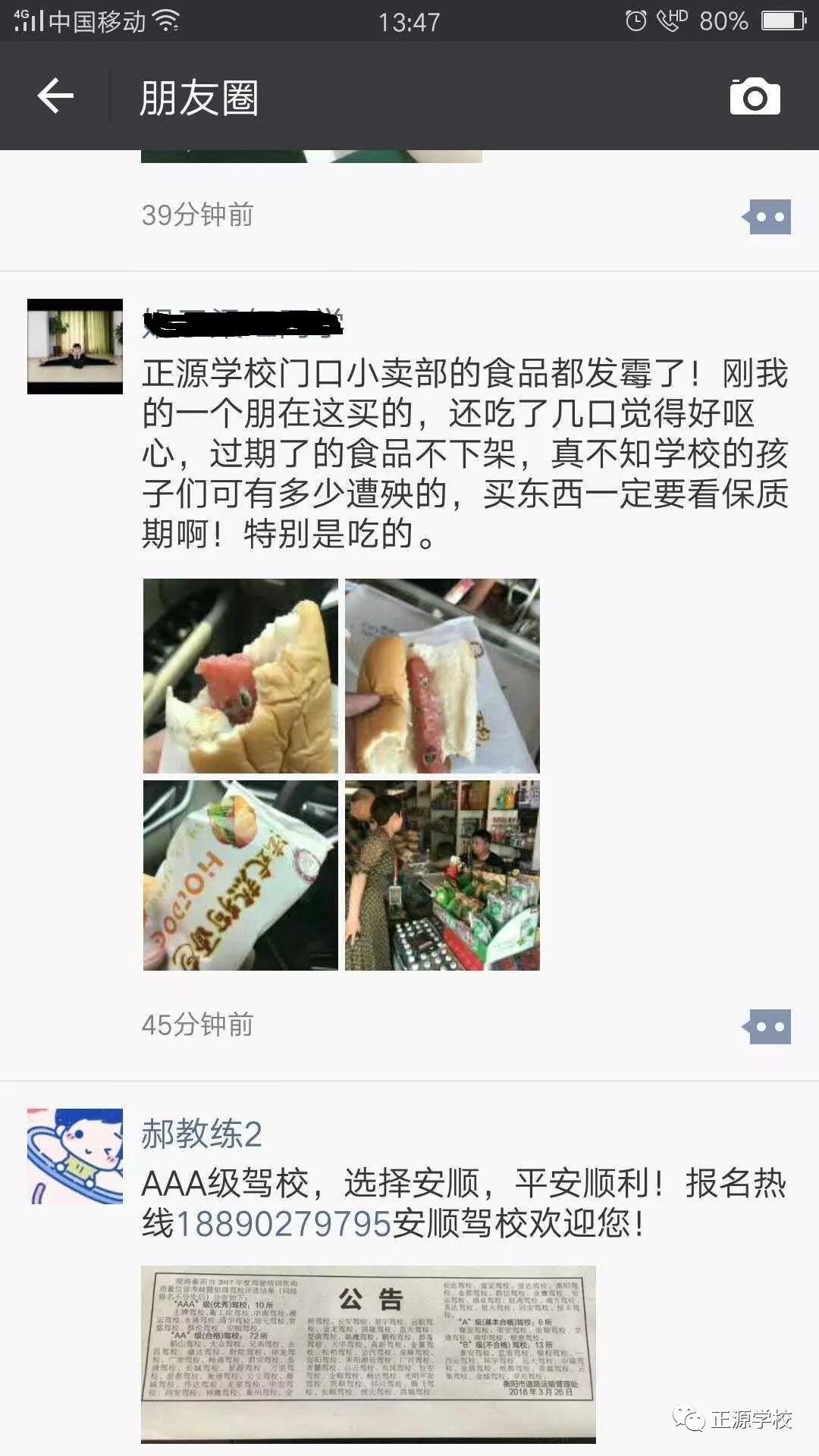Open comment menu for the 45分钟前 post
The height and width of the screenshot is (1456, 819).
[768, 1027]
